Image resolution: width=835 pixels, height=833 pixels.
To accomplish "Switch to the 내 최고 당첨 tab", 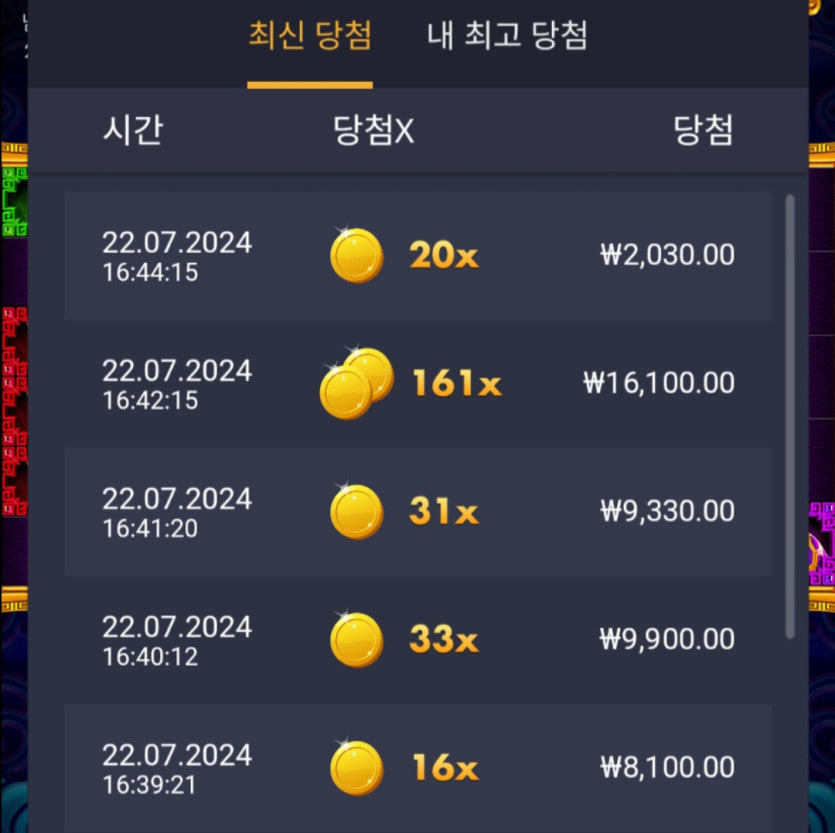I will (x=507, y=37).
